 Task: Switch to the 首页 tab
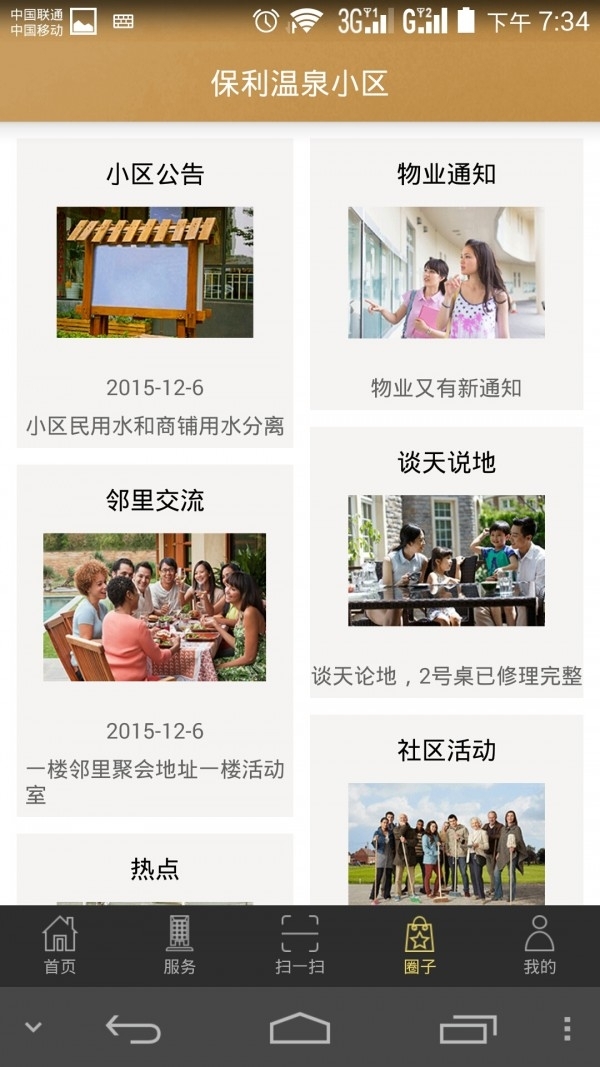tap(60, 945)
